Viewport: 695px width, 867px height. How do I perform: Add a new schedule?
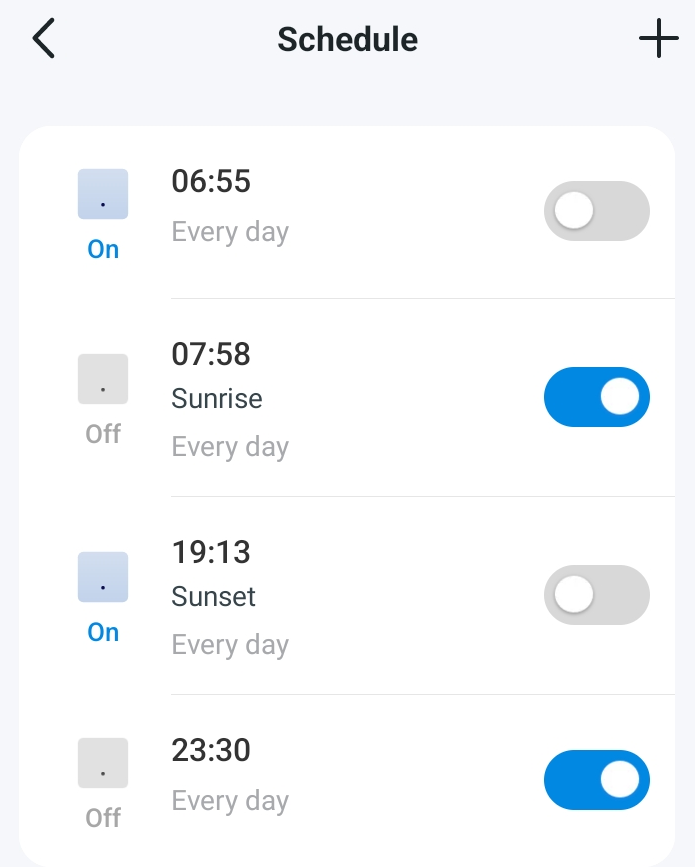click(658, 40)
